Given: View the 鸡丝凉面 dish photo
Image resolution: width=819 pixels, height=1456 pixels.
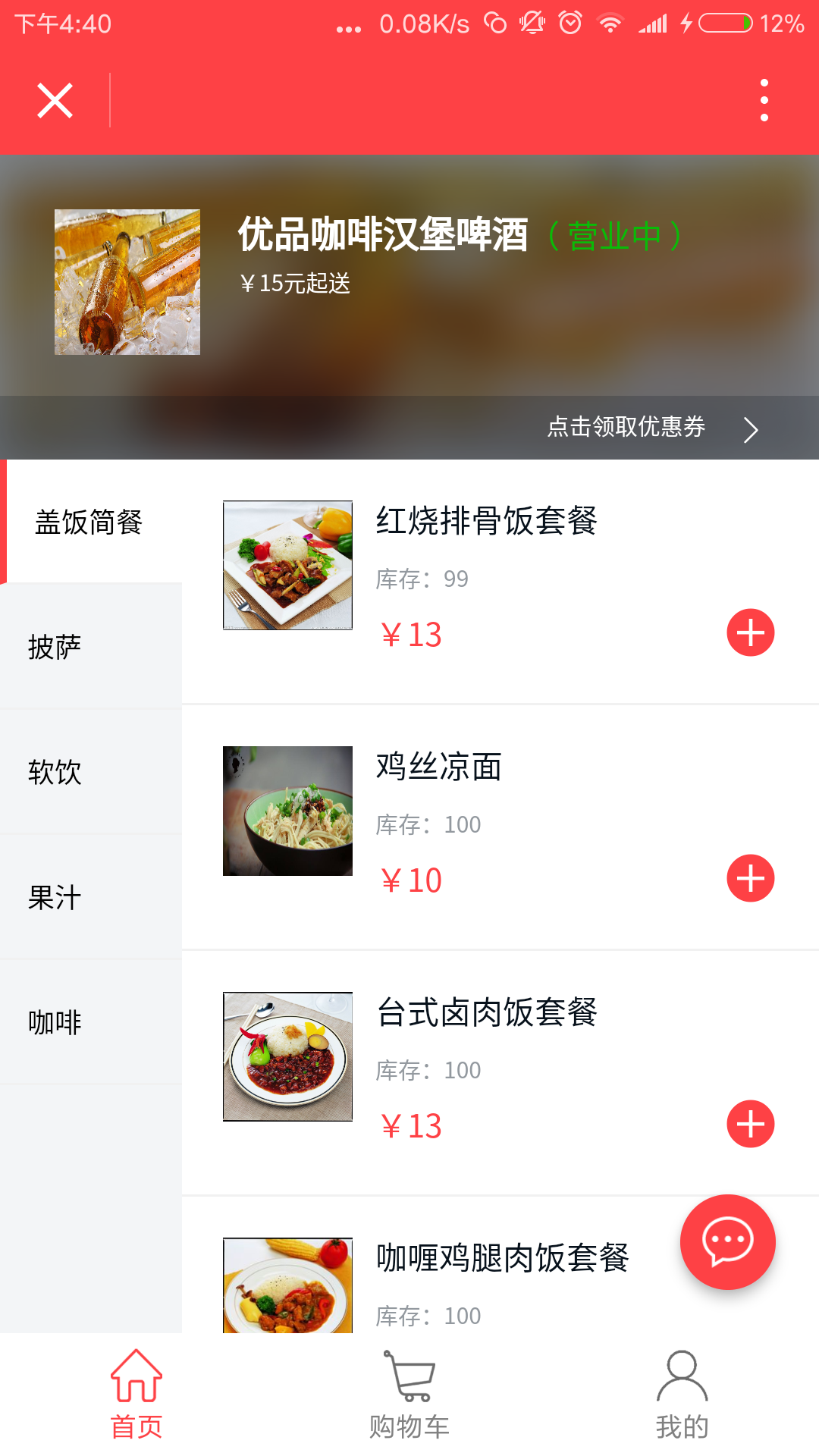Looking at the screenshot, I should pos(287,811).
